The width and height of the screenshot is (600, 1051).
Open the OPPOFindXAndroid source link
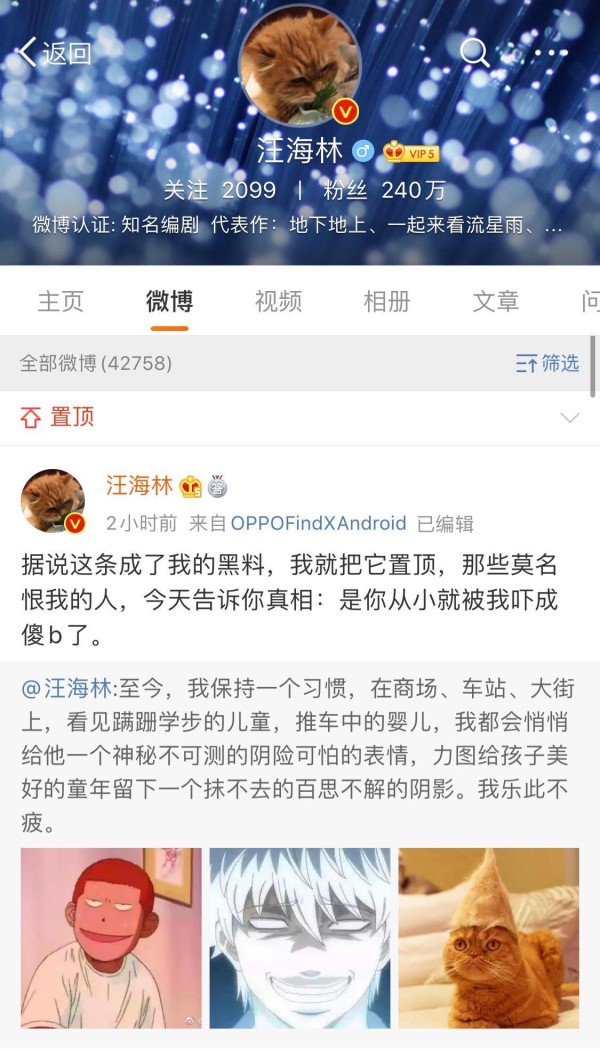click(x=318, y=523)
